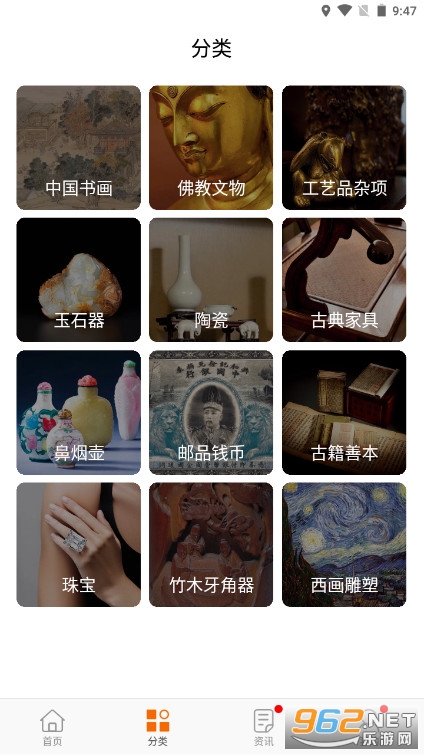Image resolution: width=424 pixels, height=755 pixels.
Task: Open the 西画雕塑 category
Action: 344,545
